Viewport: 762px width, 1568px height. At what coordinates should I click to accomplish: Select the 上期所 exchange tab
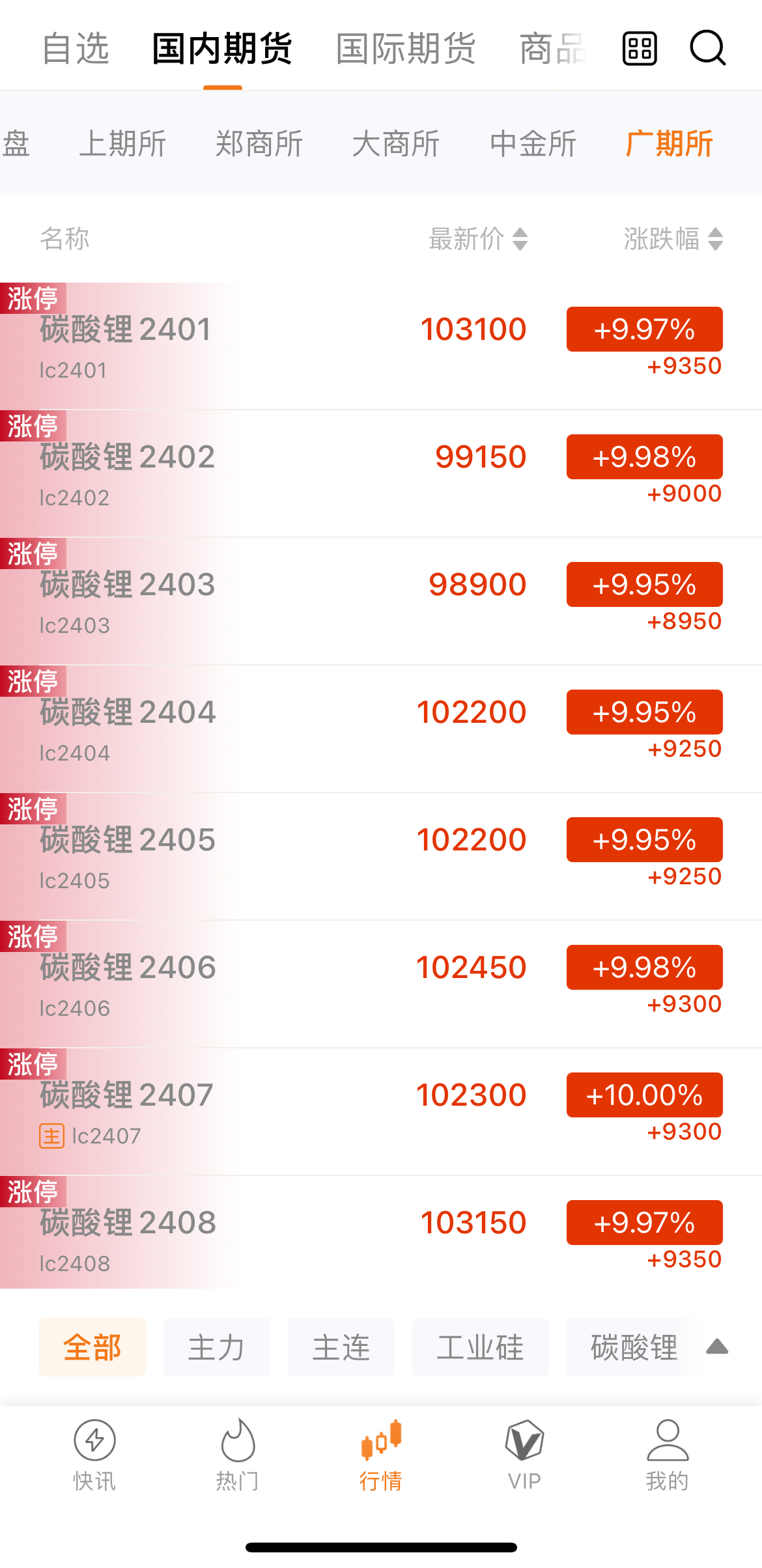pyautogui.click(x=122, y=143)
